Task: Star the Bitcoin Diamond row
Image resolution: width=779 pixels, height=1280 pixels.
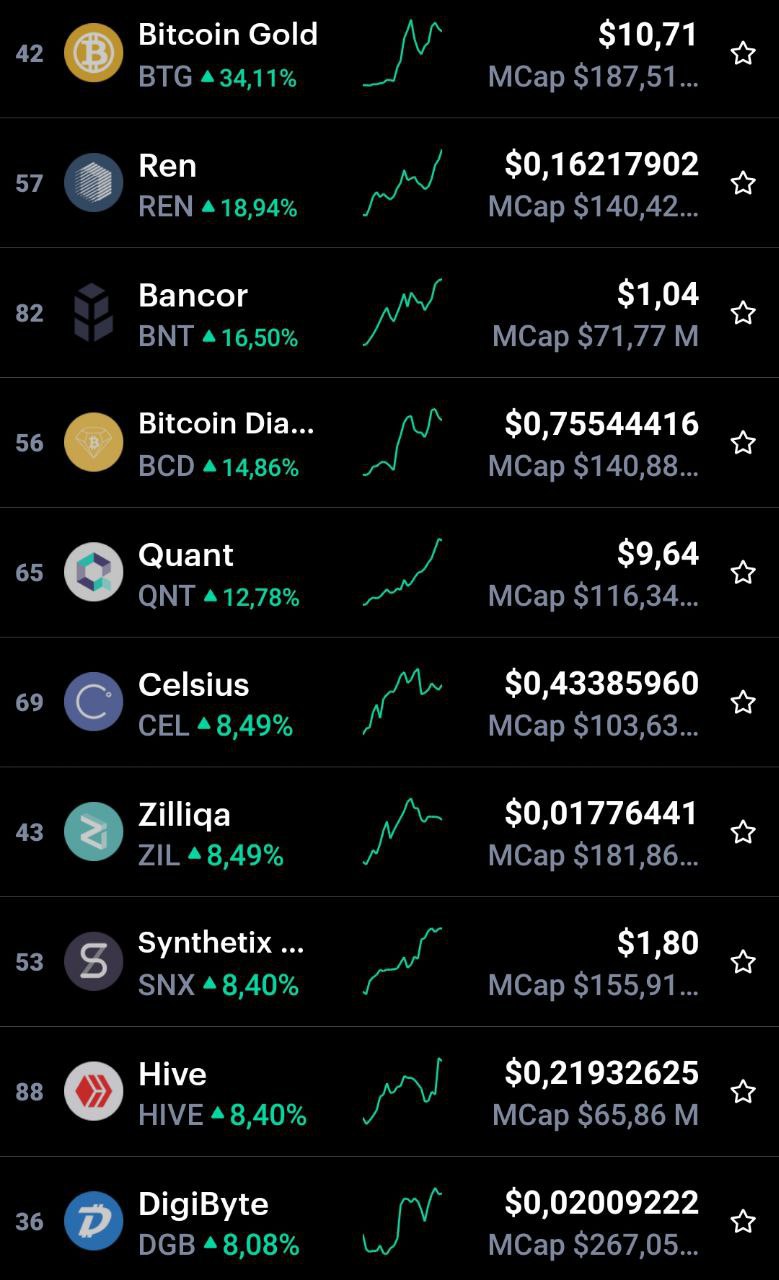Action: [x=743, y=443]
